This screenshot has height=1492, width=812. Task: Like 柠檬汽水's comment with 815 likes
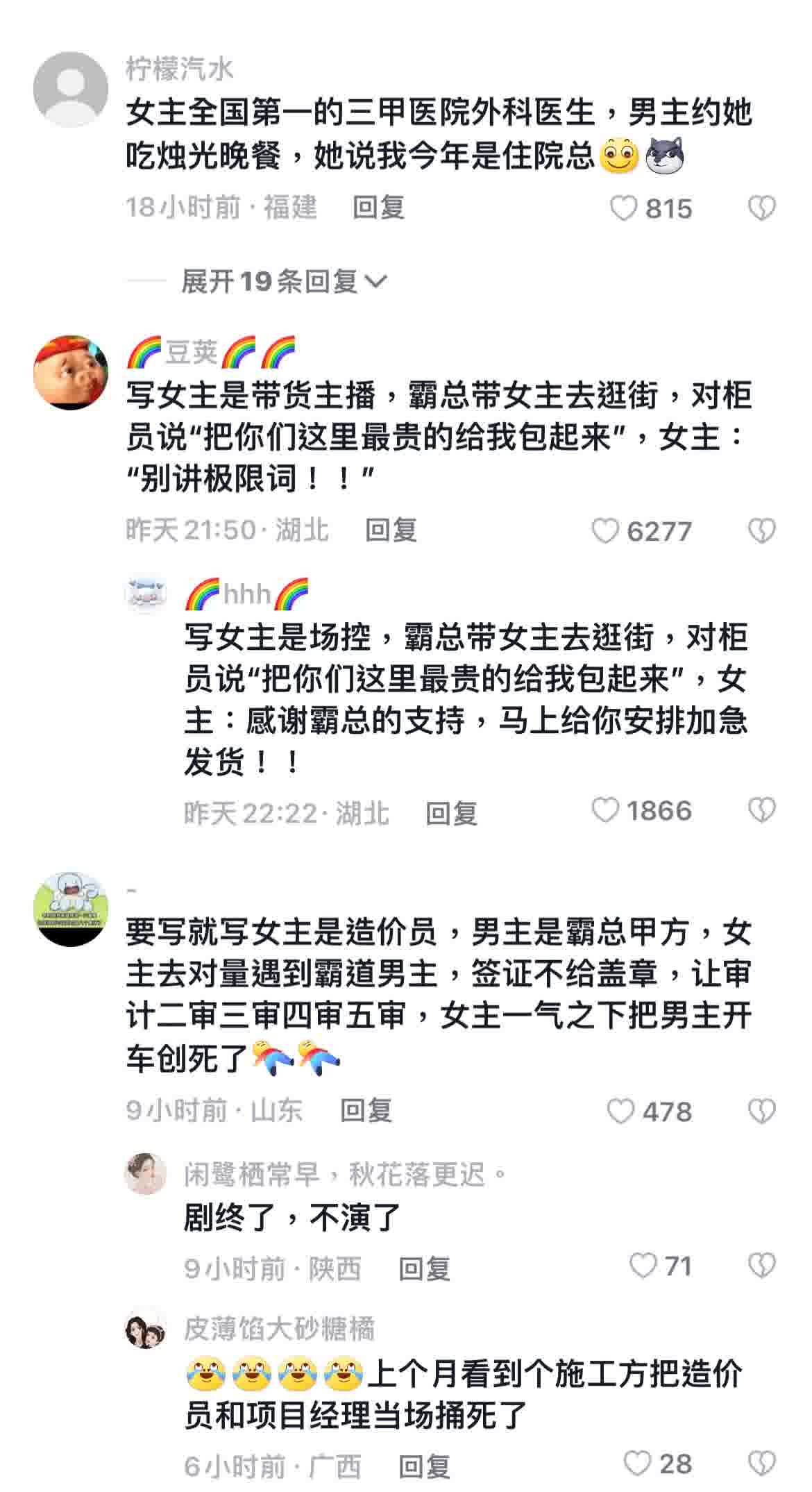[x=623, y=208]
